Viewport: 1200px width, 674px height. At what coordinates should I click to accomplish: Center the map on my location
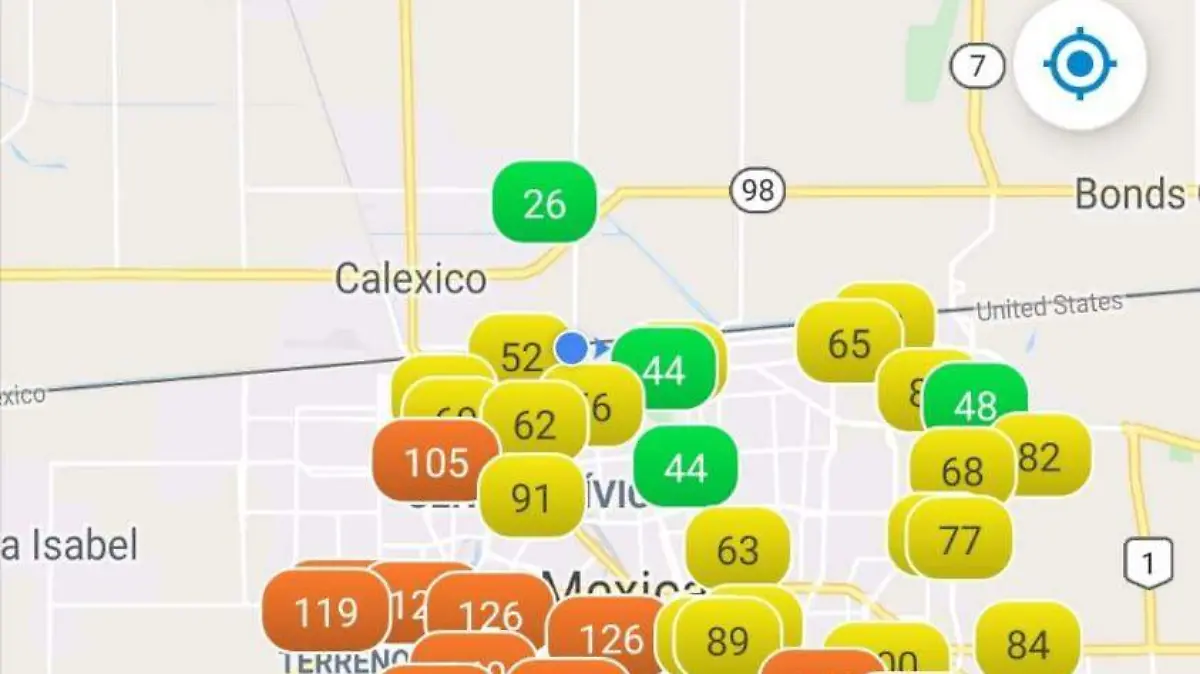click(1079, 64)
